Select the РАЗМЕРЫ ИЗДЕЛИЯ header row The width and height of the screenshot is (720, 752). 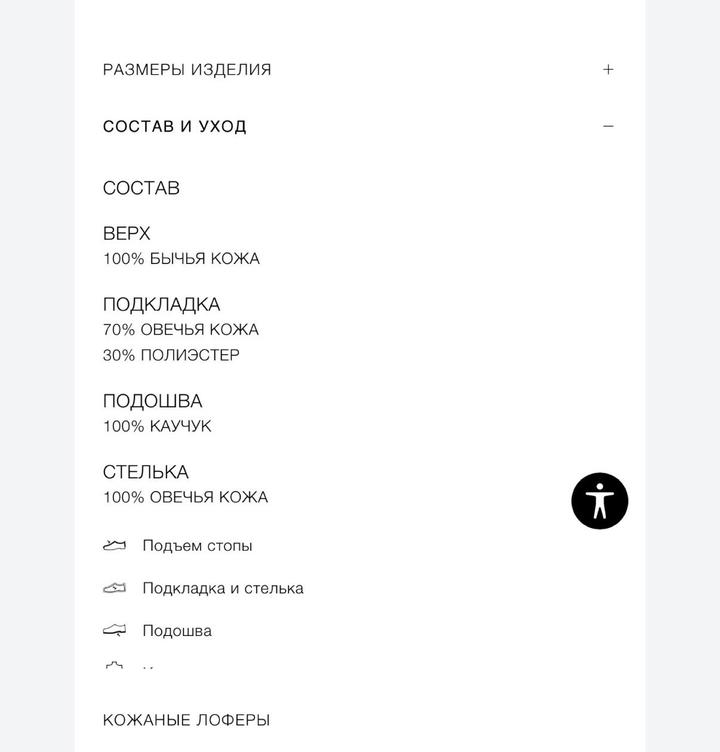click(187, 70)
